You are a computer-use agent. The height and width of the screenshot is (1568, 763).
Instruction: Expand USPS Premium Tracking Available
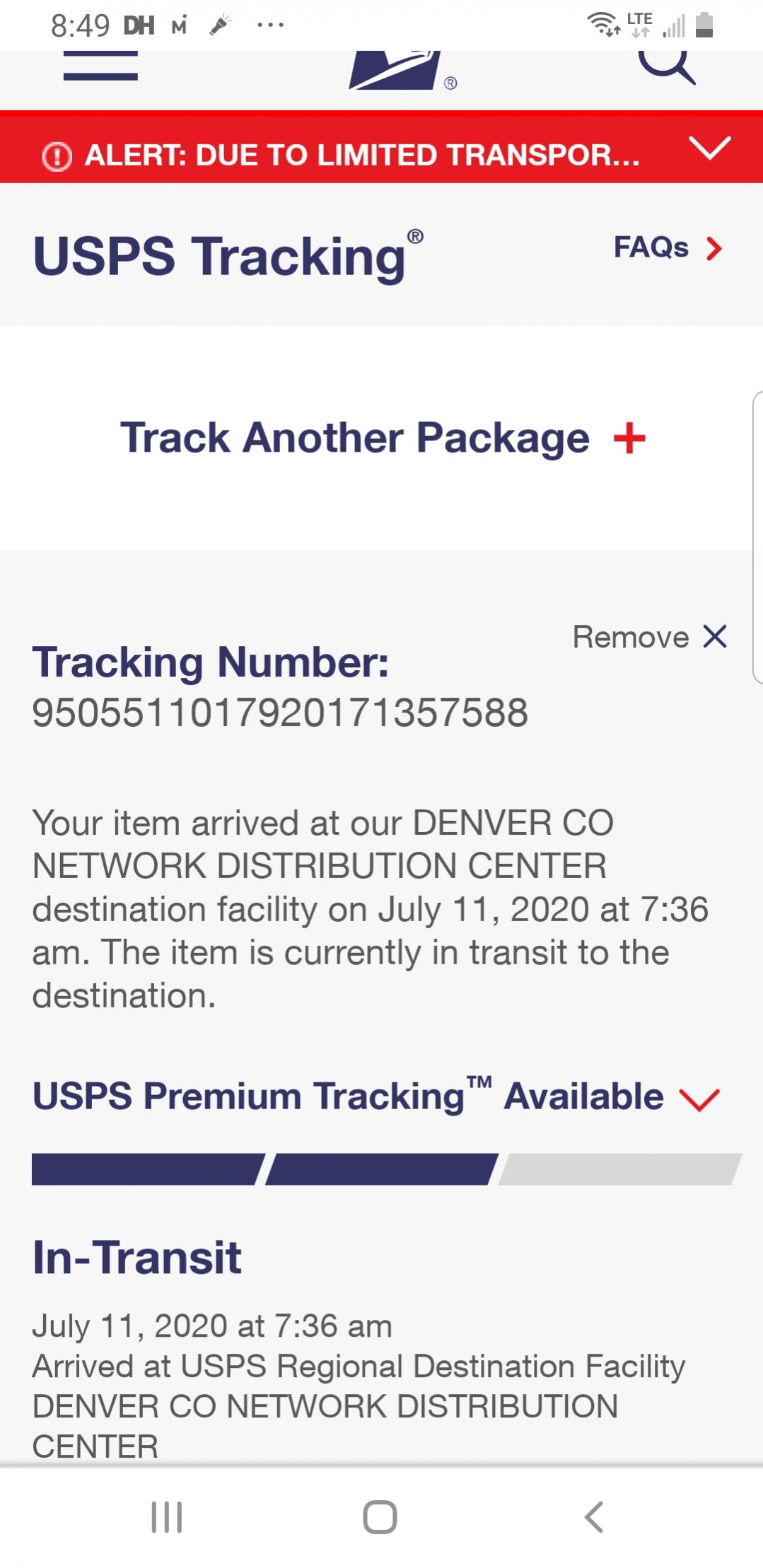pos(376,1097)
